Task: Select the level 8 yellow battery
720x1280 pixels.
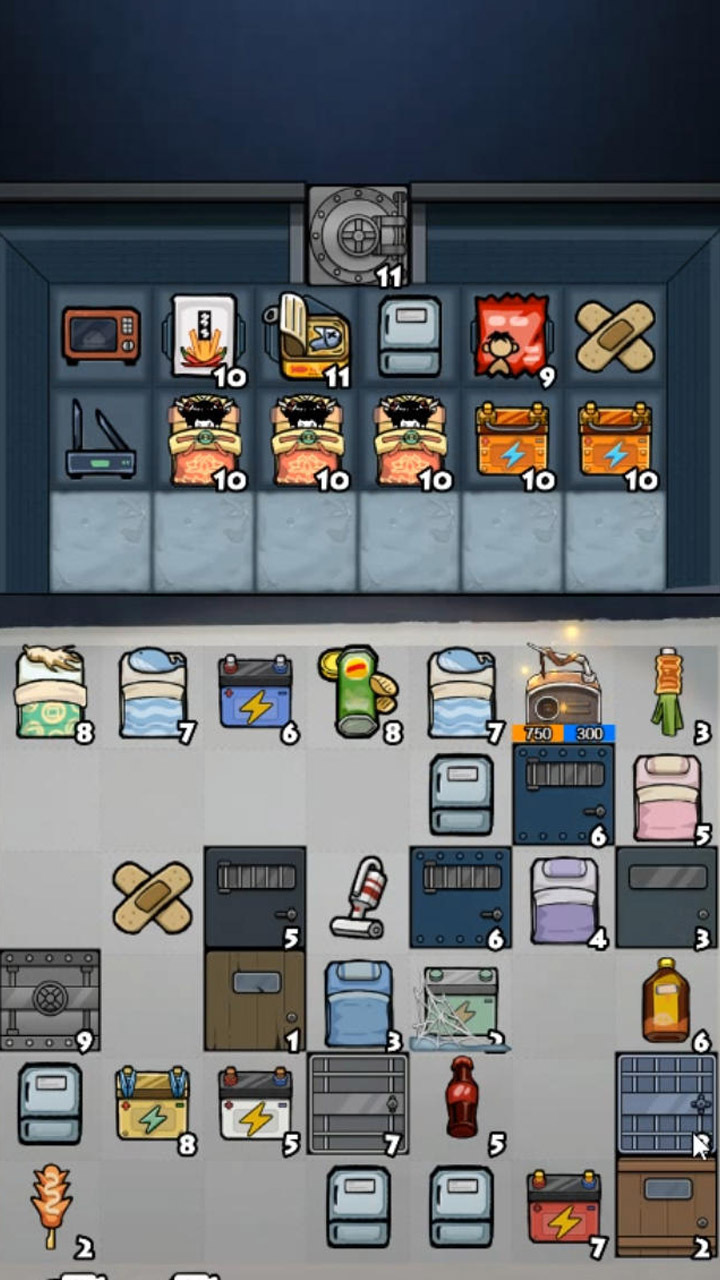Action: [x=152, y=1103]
